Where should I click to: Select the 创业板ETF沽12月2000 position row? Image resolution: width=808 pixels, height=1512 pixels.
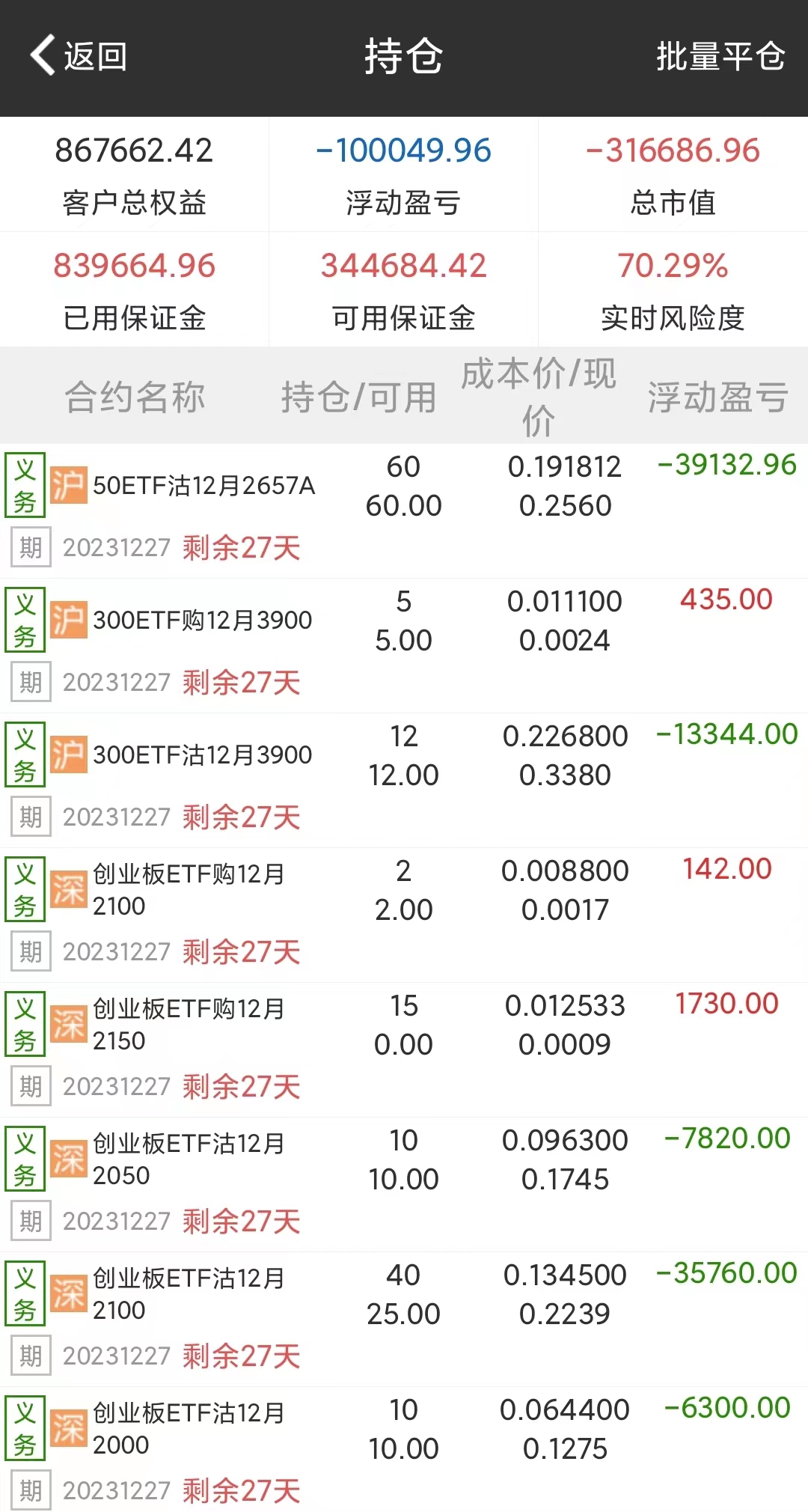(x=189, y=1430)
